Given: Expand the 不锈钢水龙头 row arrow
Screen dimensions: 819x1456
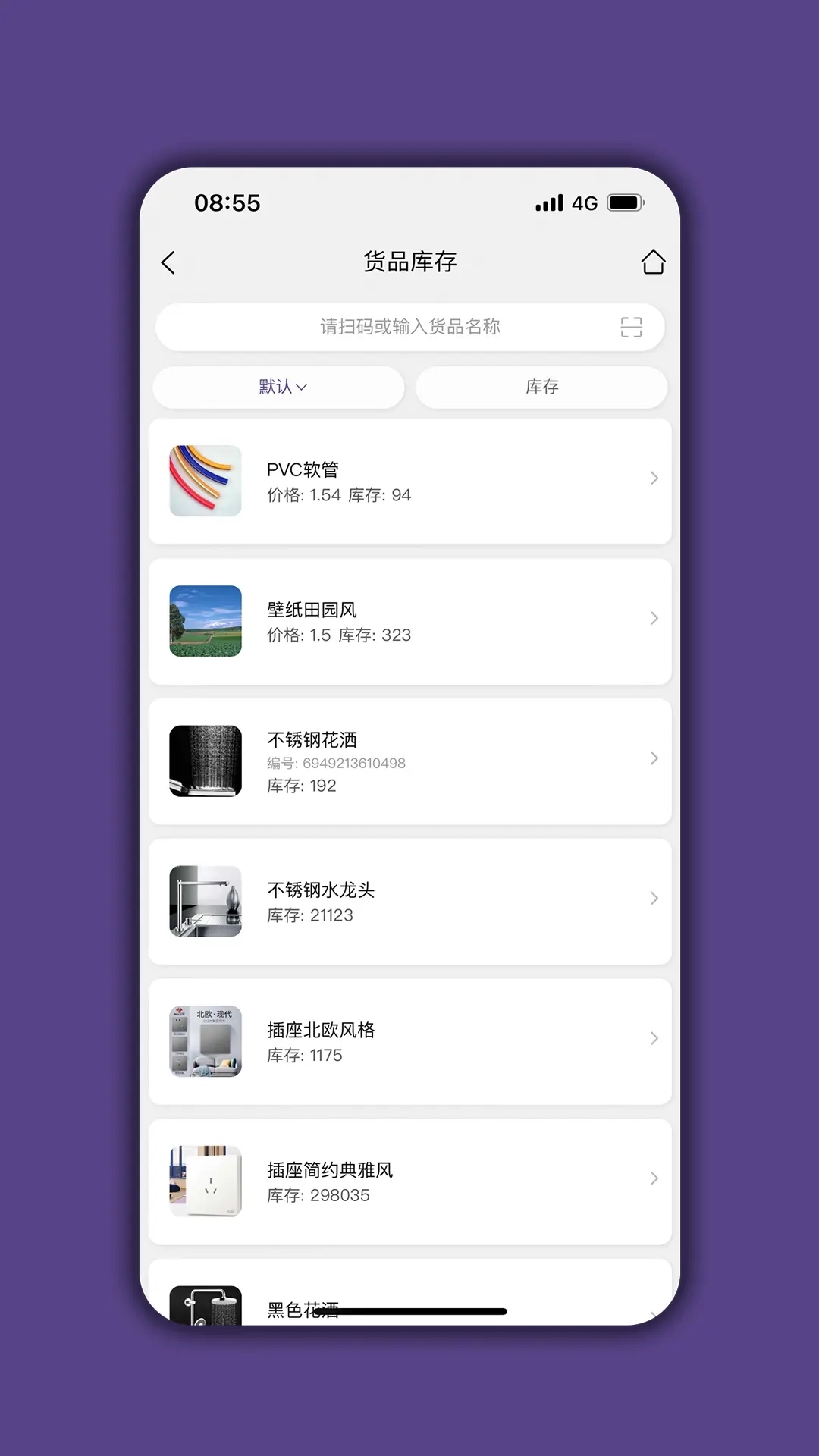Looking at the screenshot, I should pyautogui.click(x=653, y=898).
